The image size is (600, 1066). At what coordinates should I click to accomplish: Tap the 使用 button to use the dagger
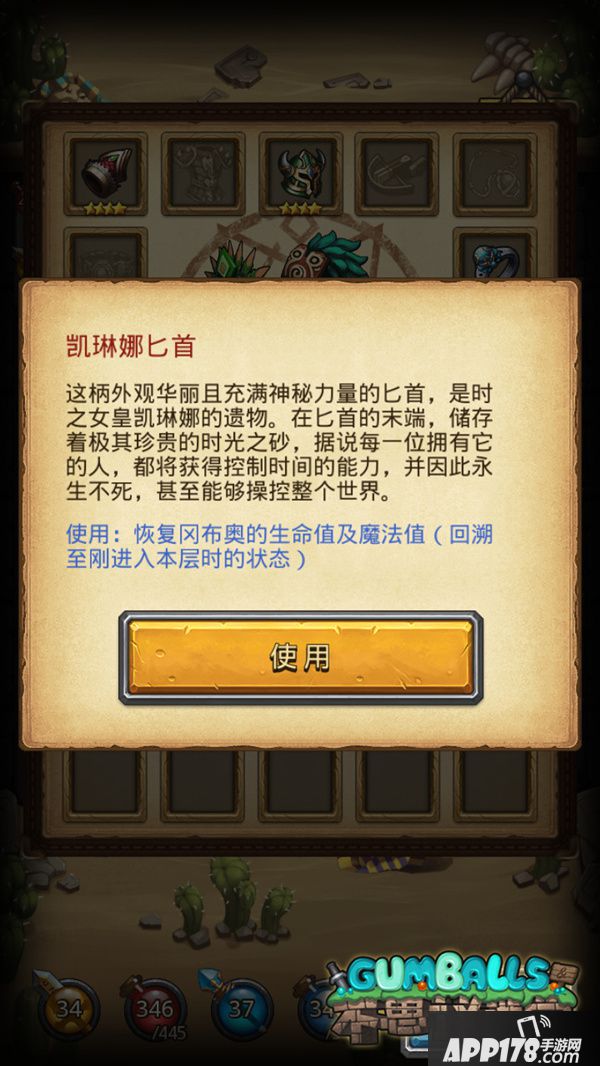pos(300,656)
